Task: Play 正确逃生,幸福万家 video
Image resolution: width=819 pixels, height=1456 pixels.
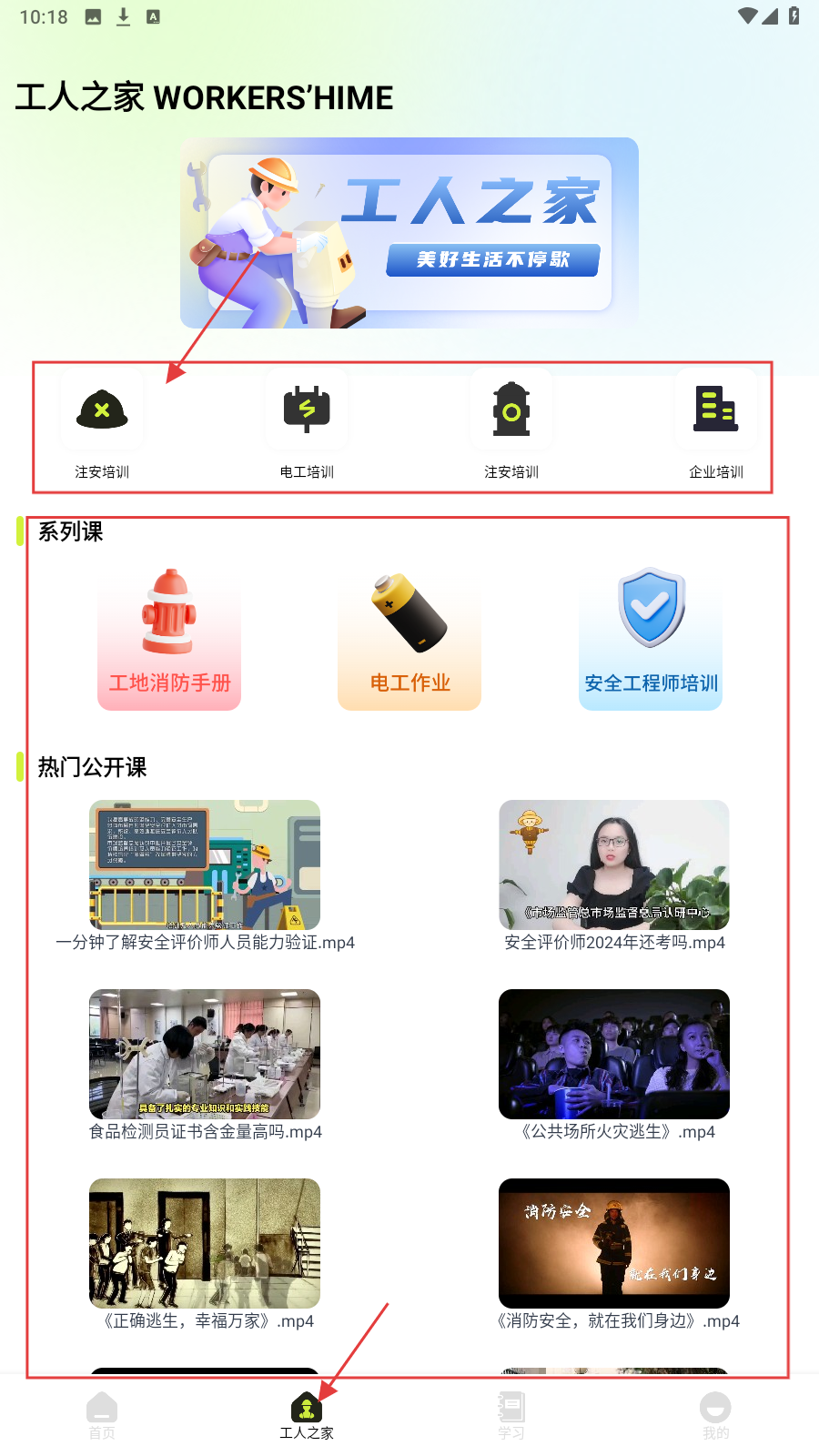Action: (x=205, y=1244)
